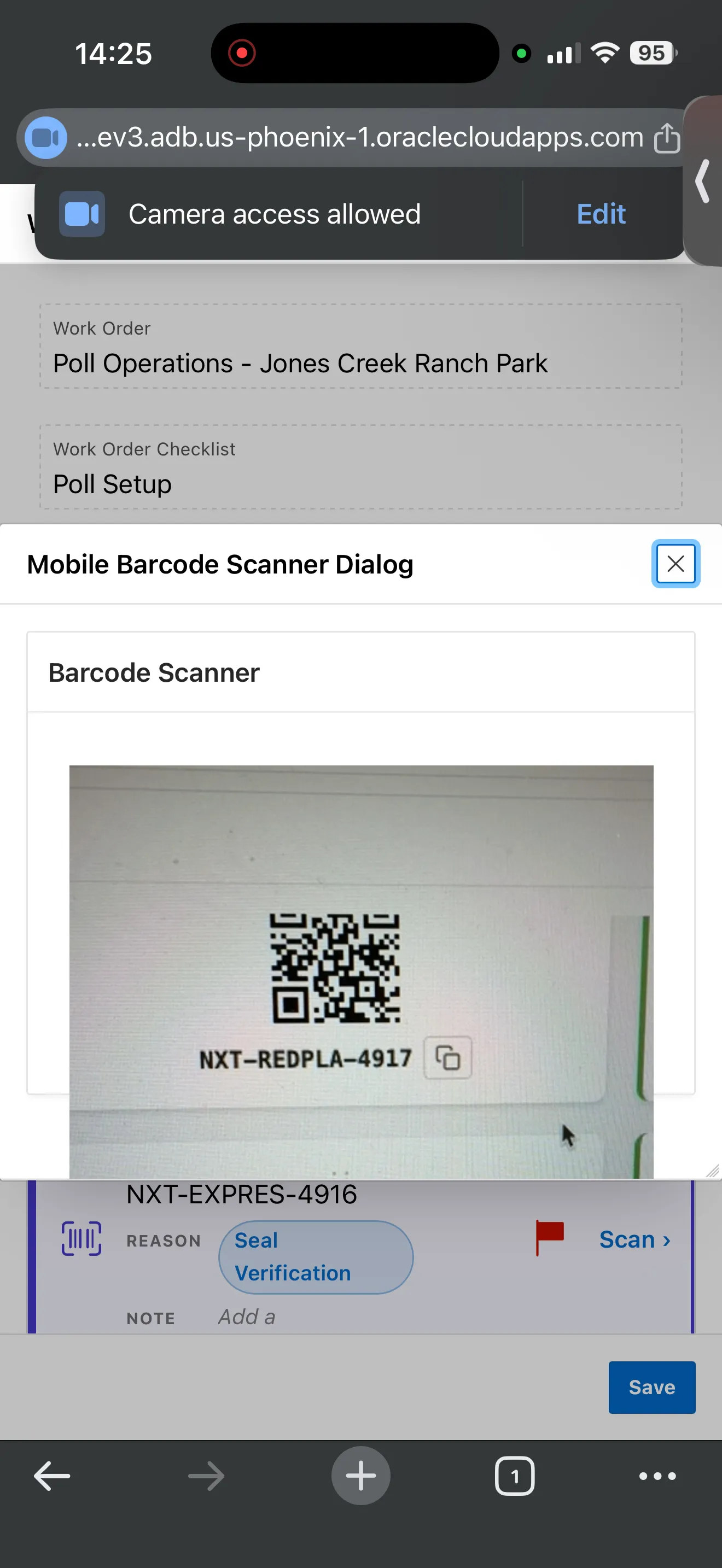Close the Mobile Barcode Scanner Dialog

(x=675, y=564)
